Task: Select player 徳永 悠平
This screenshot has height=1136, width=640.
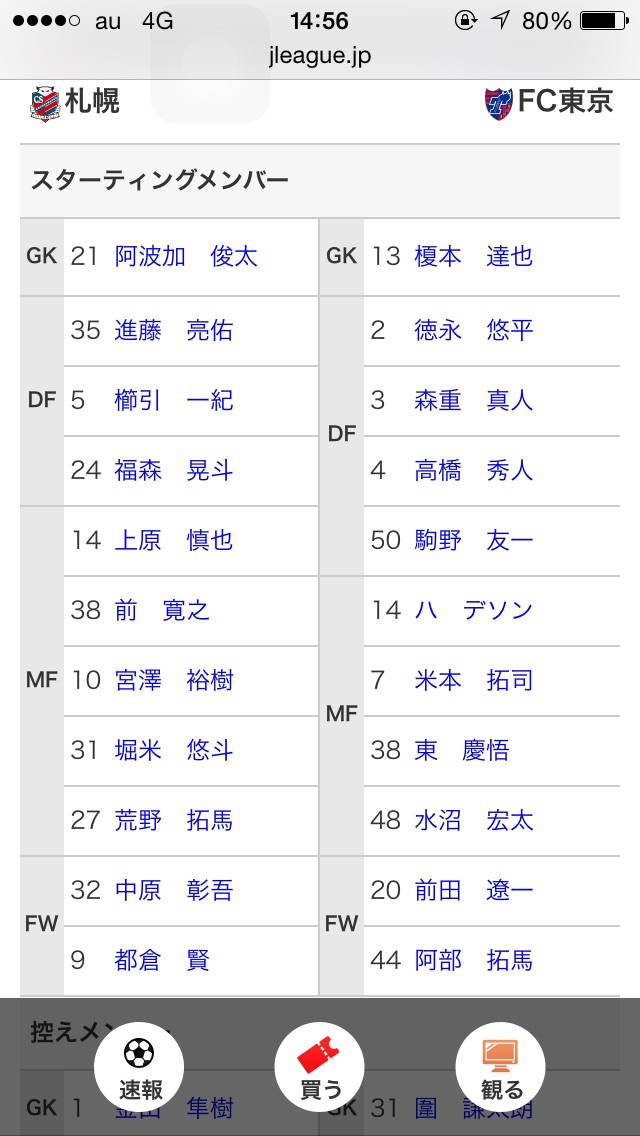Action: tap(473, 331)
